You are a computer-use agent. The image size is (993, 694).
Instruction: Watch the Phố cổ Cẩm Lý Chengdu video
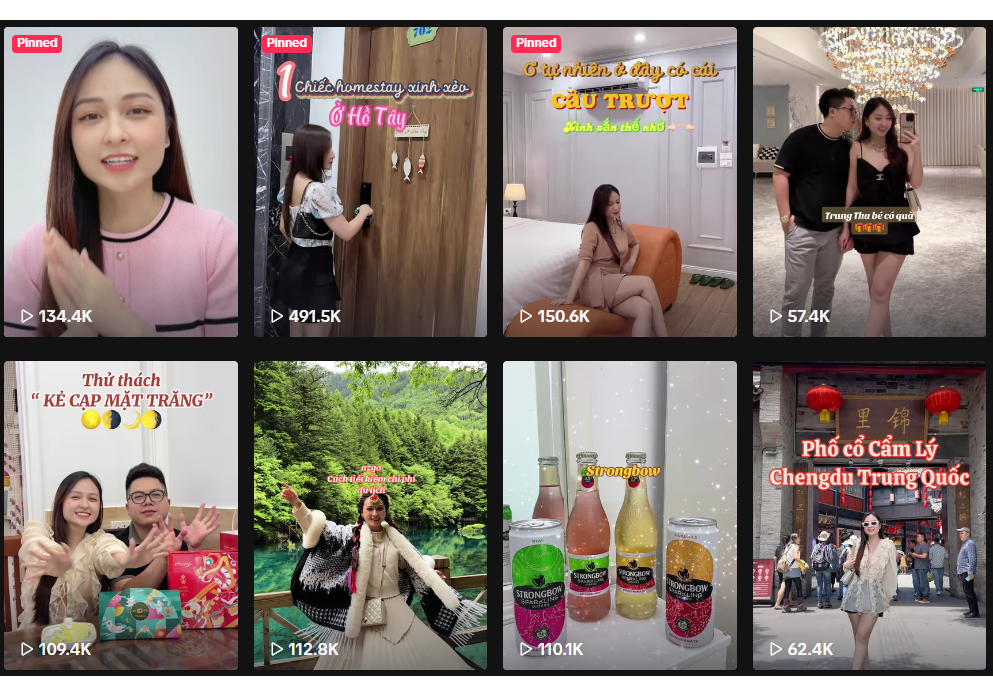[x=869, y=515]
